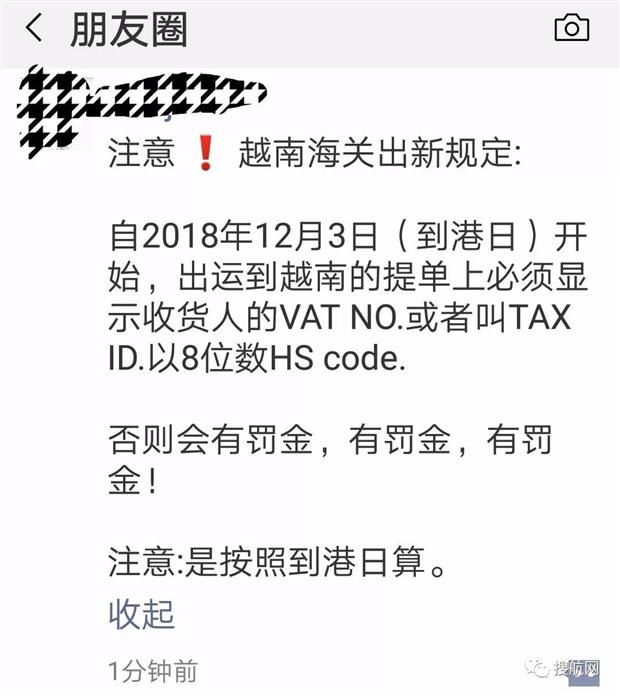Go back from the 朋友圈 screen
Image resolution: width=620 pixels, height=696 pixels.
[33, 29]
